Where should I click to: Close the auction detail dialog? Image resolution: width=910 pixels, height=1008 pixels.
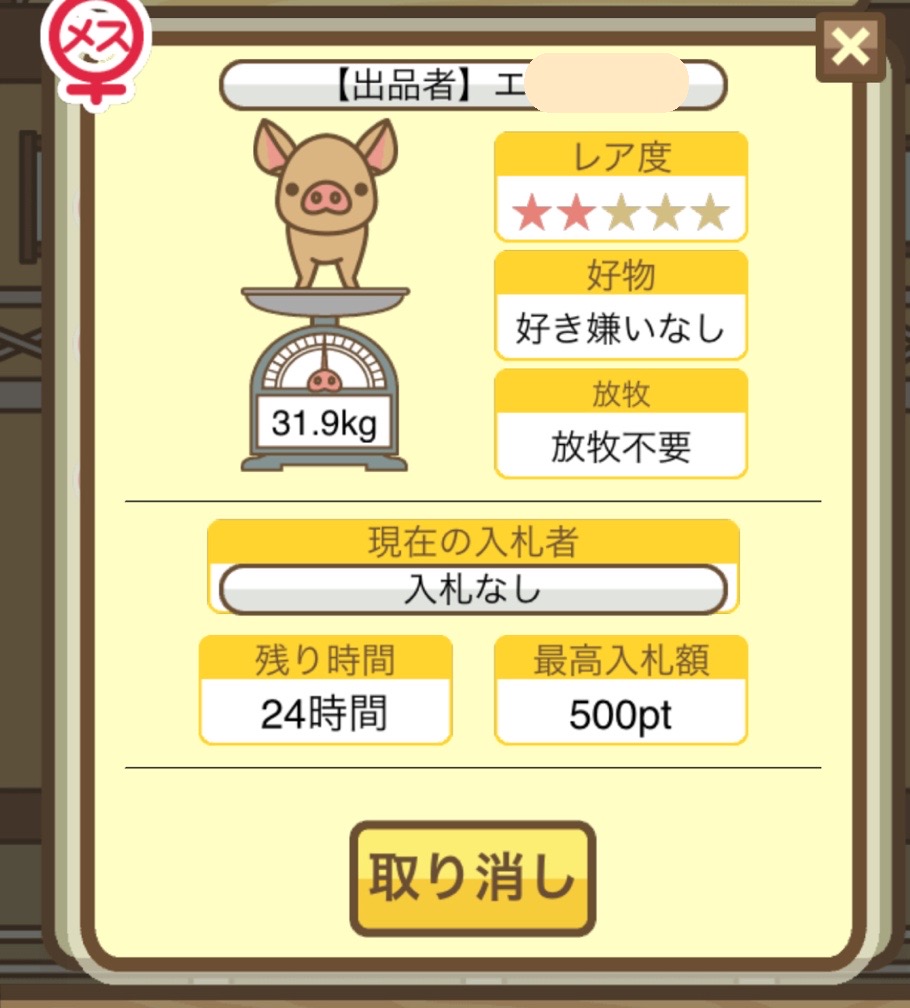click(850, 47)
